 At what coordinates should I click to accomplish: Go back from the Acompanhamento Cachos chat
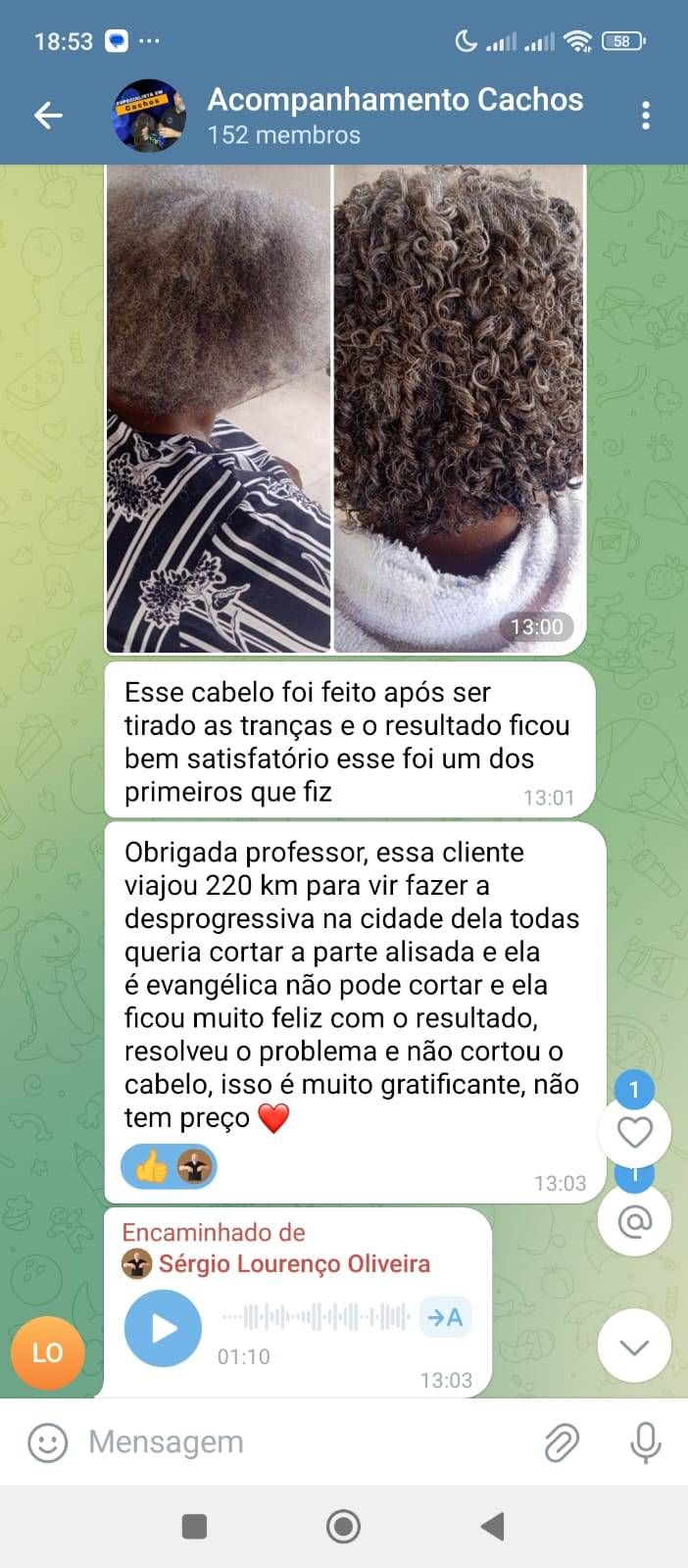[48, 116]
